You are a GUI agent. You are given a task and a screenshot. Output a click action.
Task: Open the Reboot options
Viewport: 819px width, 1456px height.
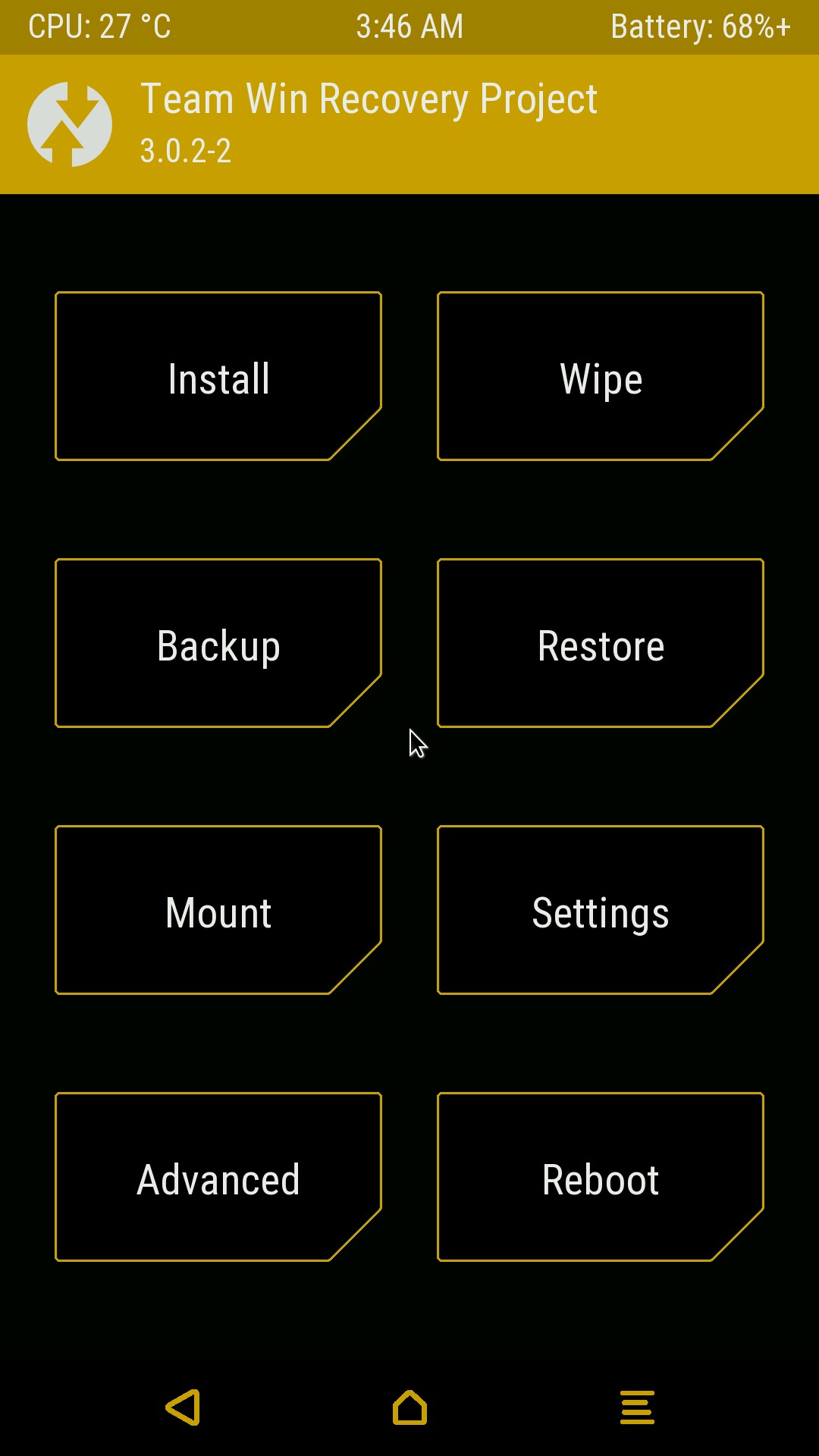point(601,1178)
